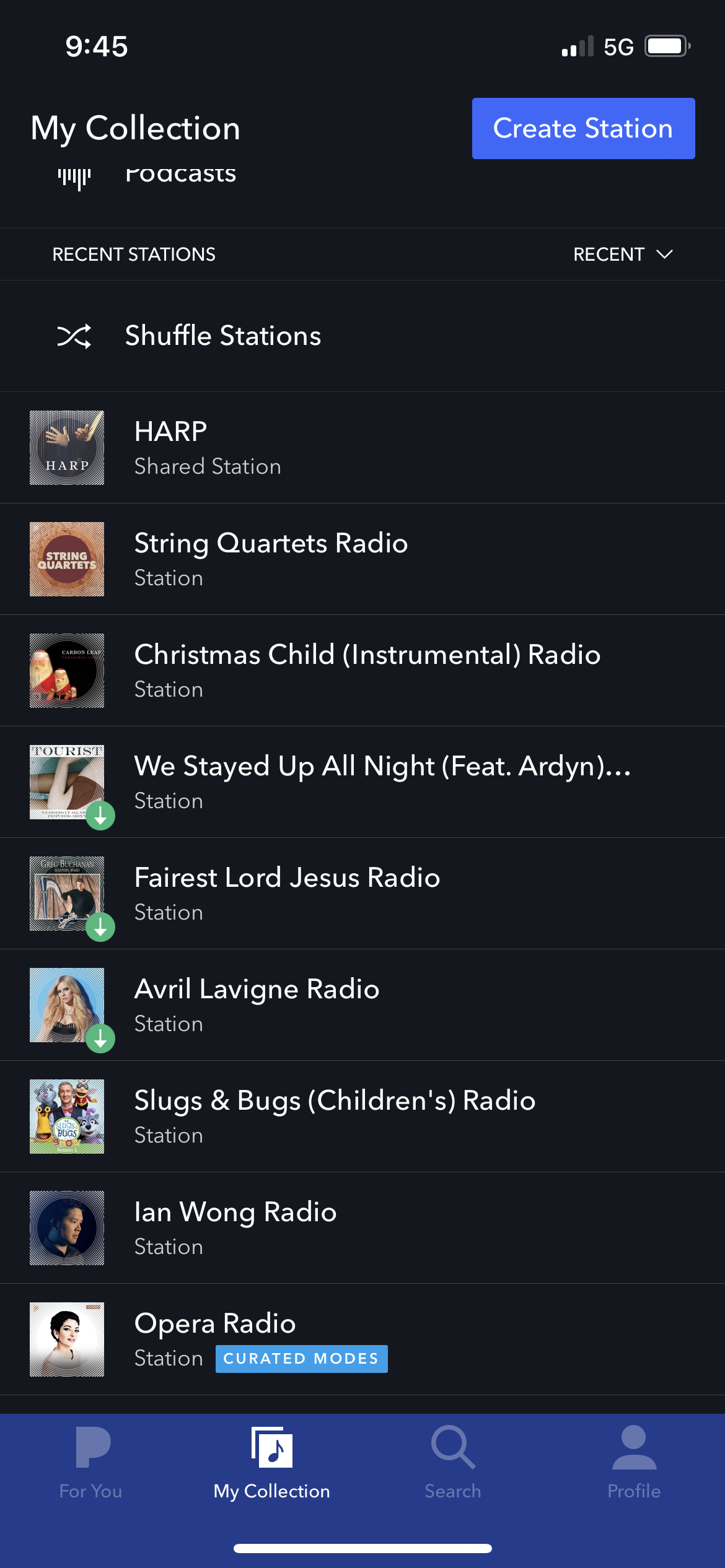Switch to the For You tab
Image resolution: width=725 pixels, height=1568 pixels.
pyautogui.click(x=90, y=1463)
